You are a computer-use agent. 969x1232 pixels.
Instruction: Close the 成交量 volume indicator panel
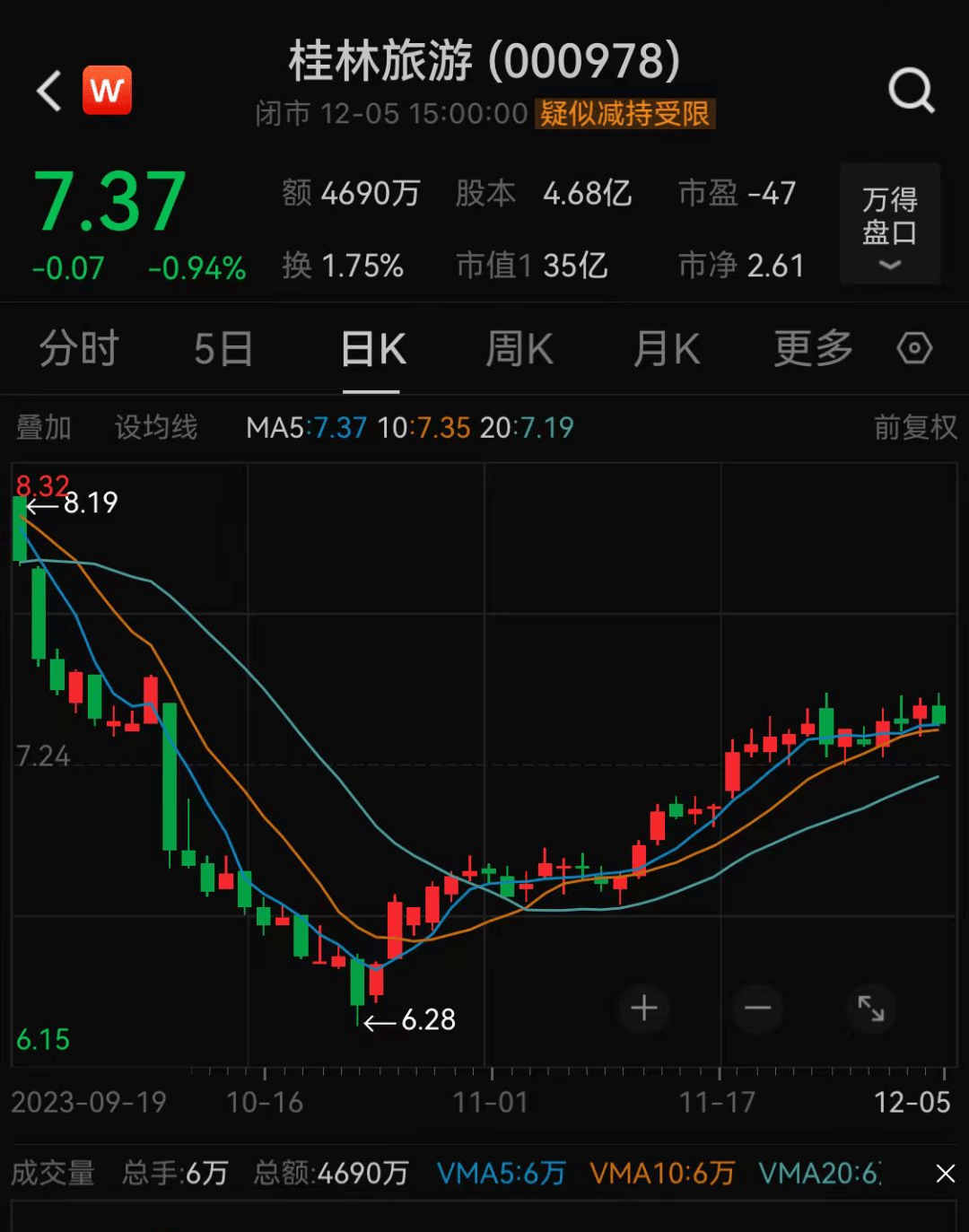point(945,1174)
